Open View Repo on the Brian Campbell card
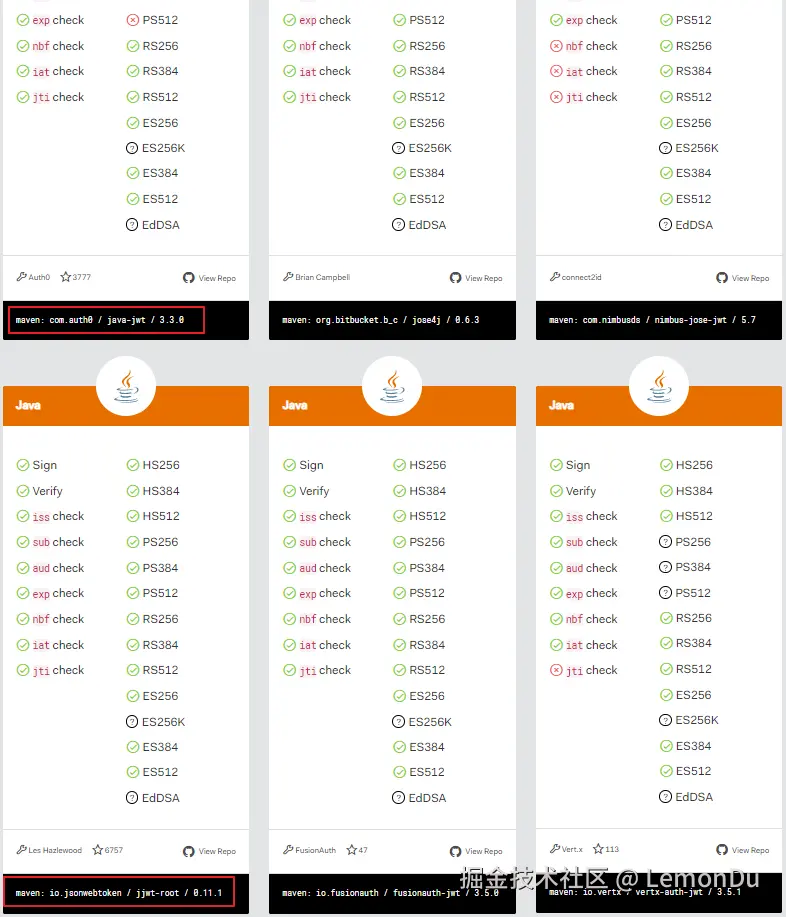 476,278
